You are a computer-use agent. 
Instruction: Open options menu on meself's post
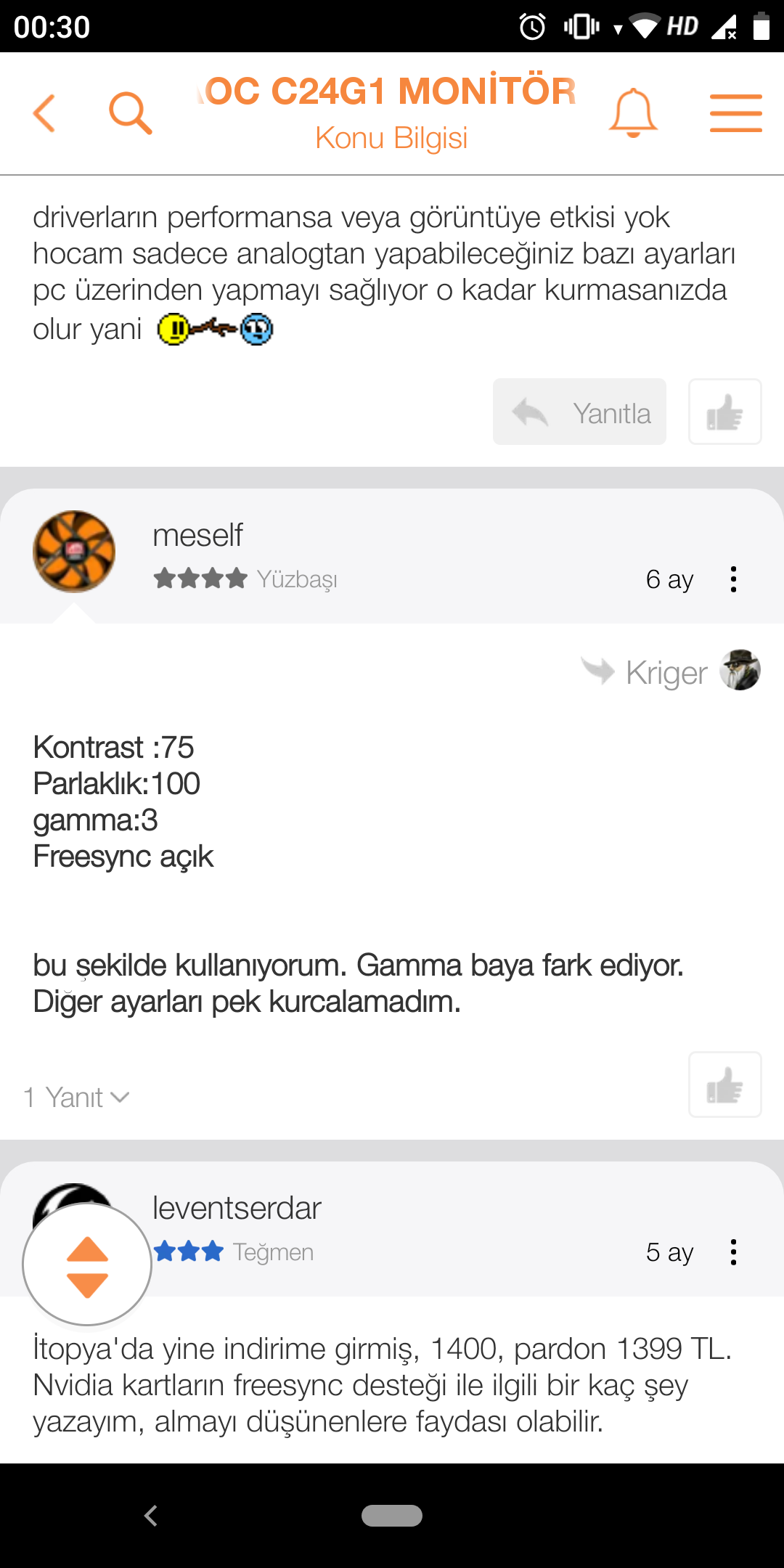pyautogui.click(x=734, y=579)
